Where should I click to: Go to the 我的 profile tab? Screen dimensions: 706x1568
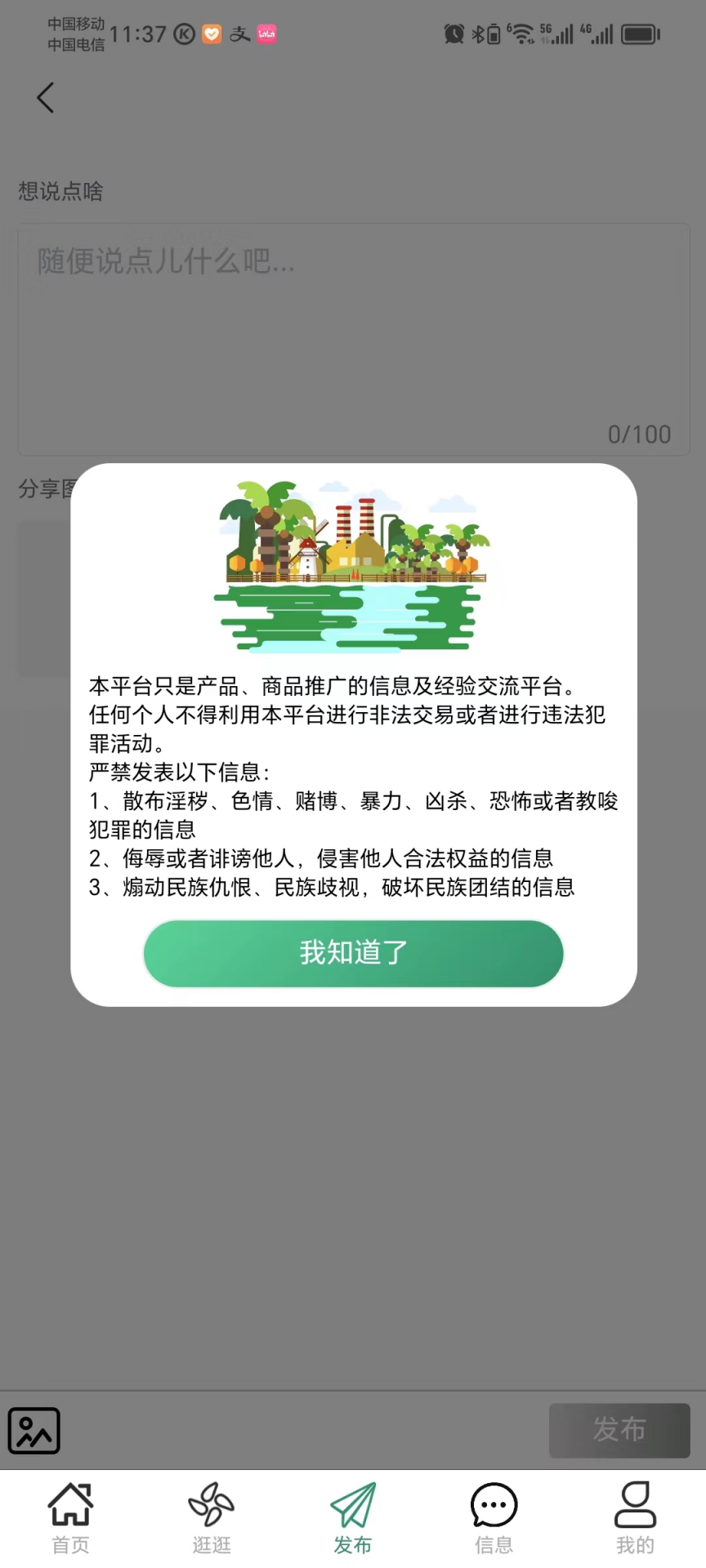pyautogui.click(x=635, y=1518)
